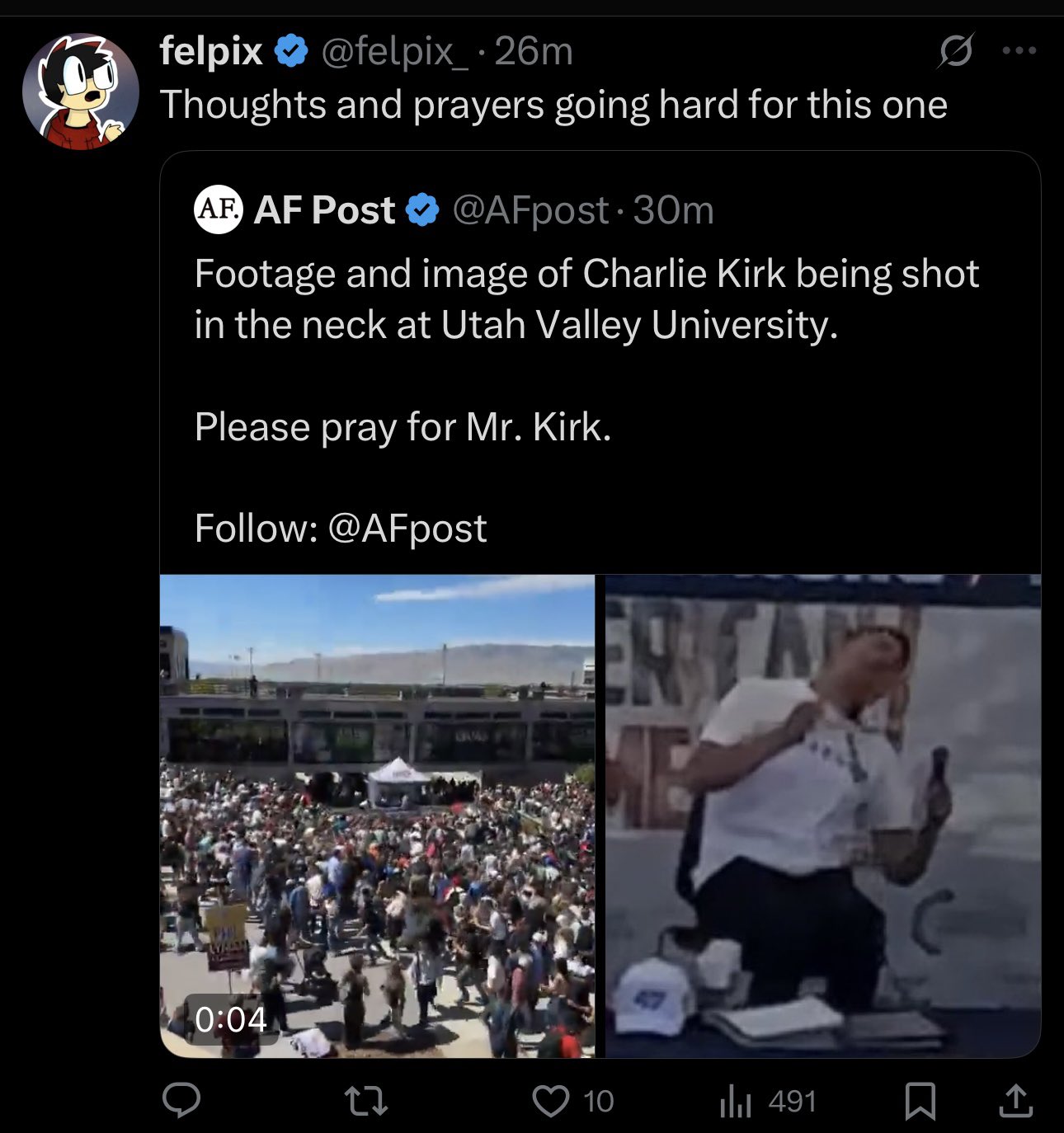
Task: Reply to felpix's post
Action: point(181,1101)
